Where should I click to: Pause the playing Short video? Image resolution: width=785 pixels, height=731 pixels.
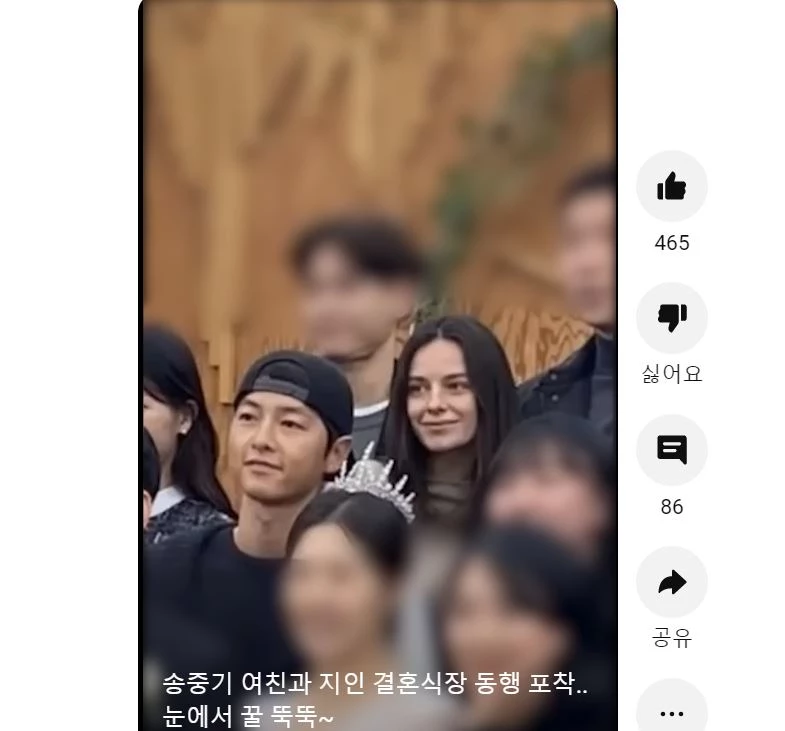pos(378,300)
